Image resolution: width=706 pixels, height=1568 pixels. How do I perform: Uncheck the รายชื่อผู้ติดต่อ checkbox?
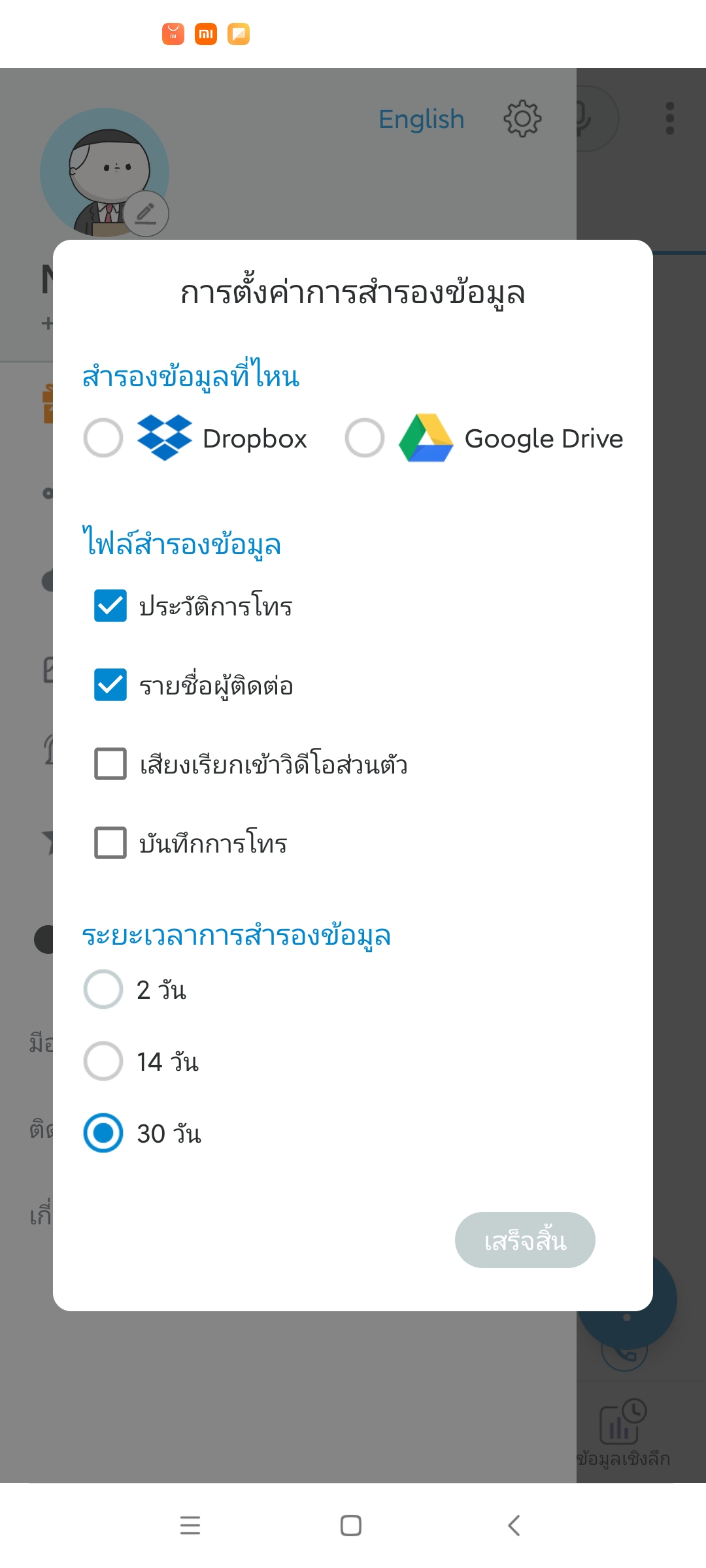point(110,685)
